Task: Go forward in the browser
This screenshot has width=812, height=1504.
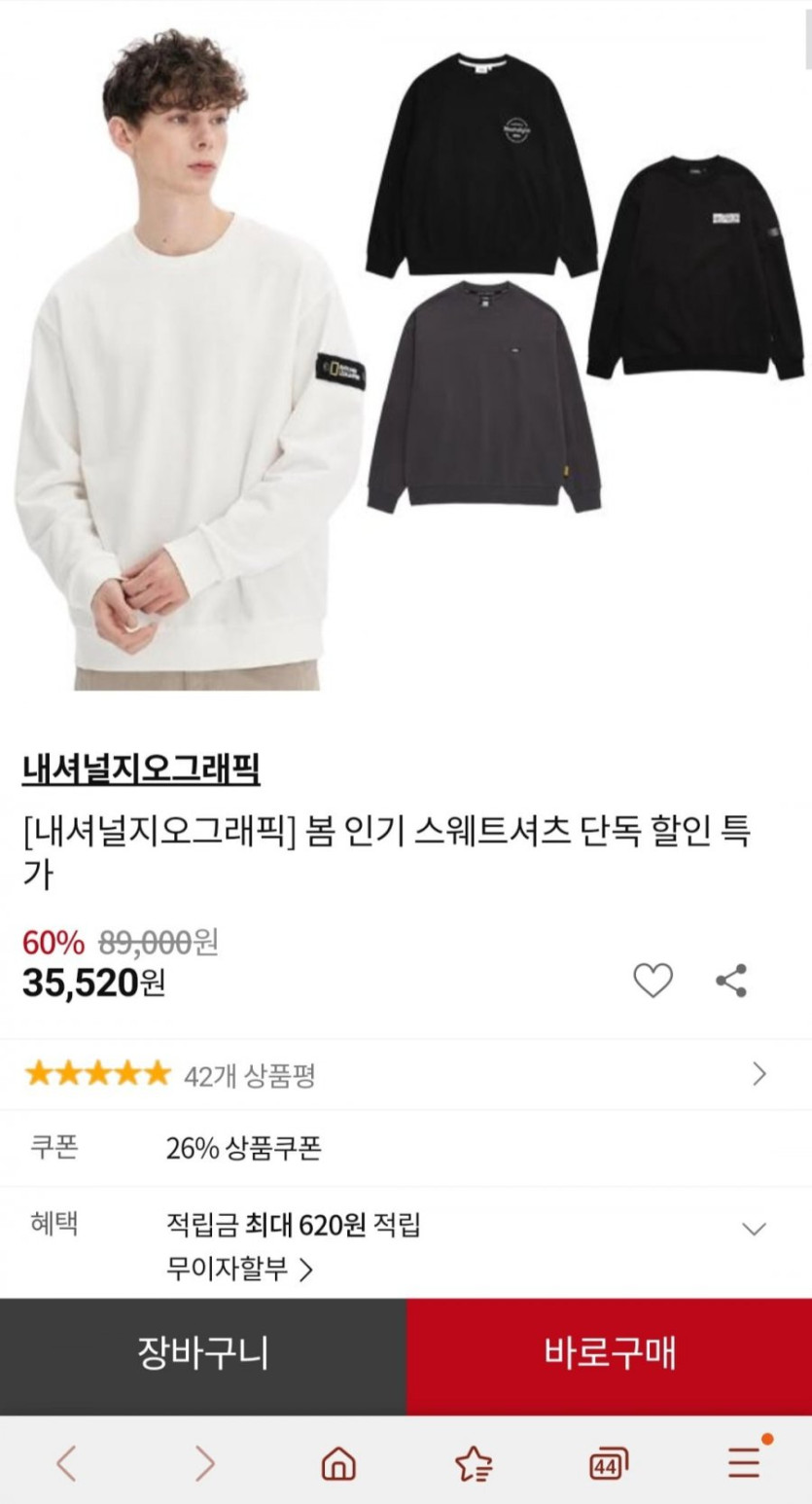Action: point(204,1462)
